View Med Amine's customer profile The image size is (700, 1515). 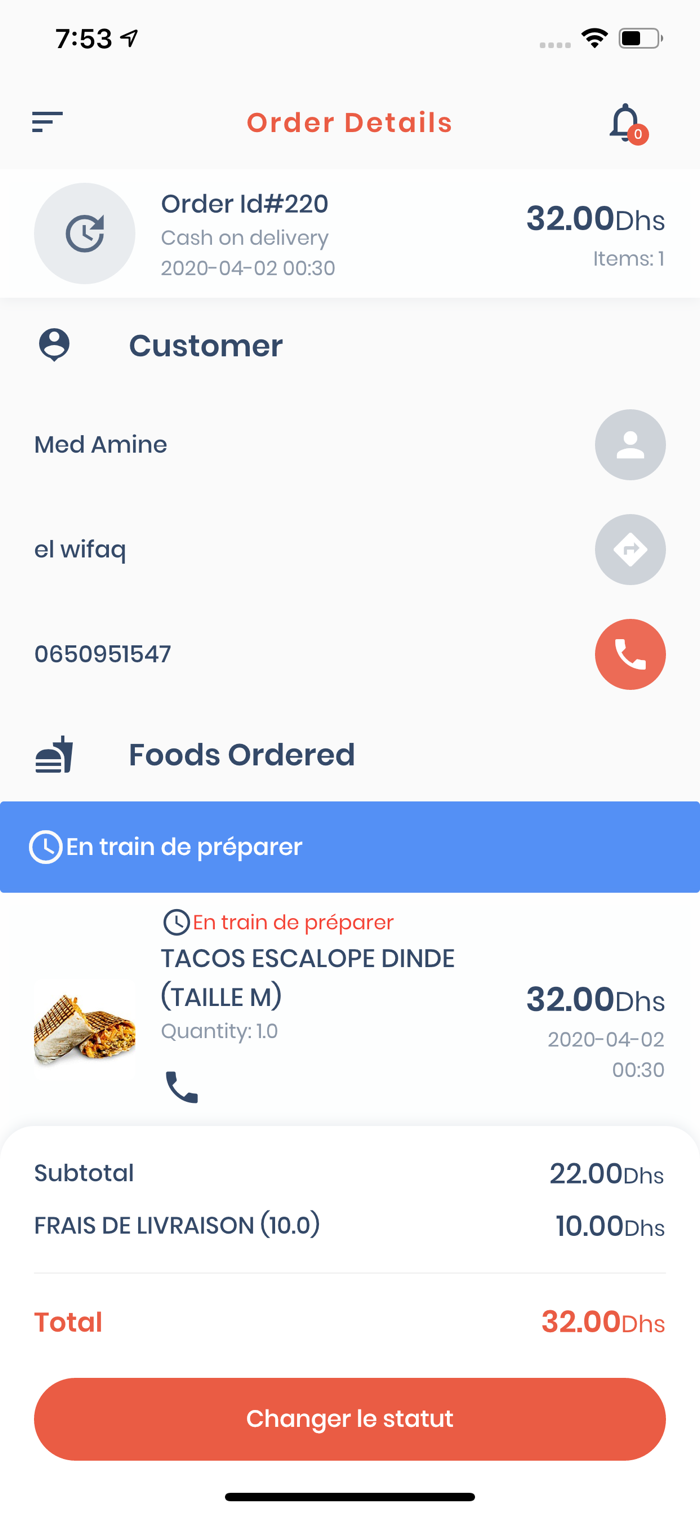[630, 445]
